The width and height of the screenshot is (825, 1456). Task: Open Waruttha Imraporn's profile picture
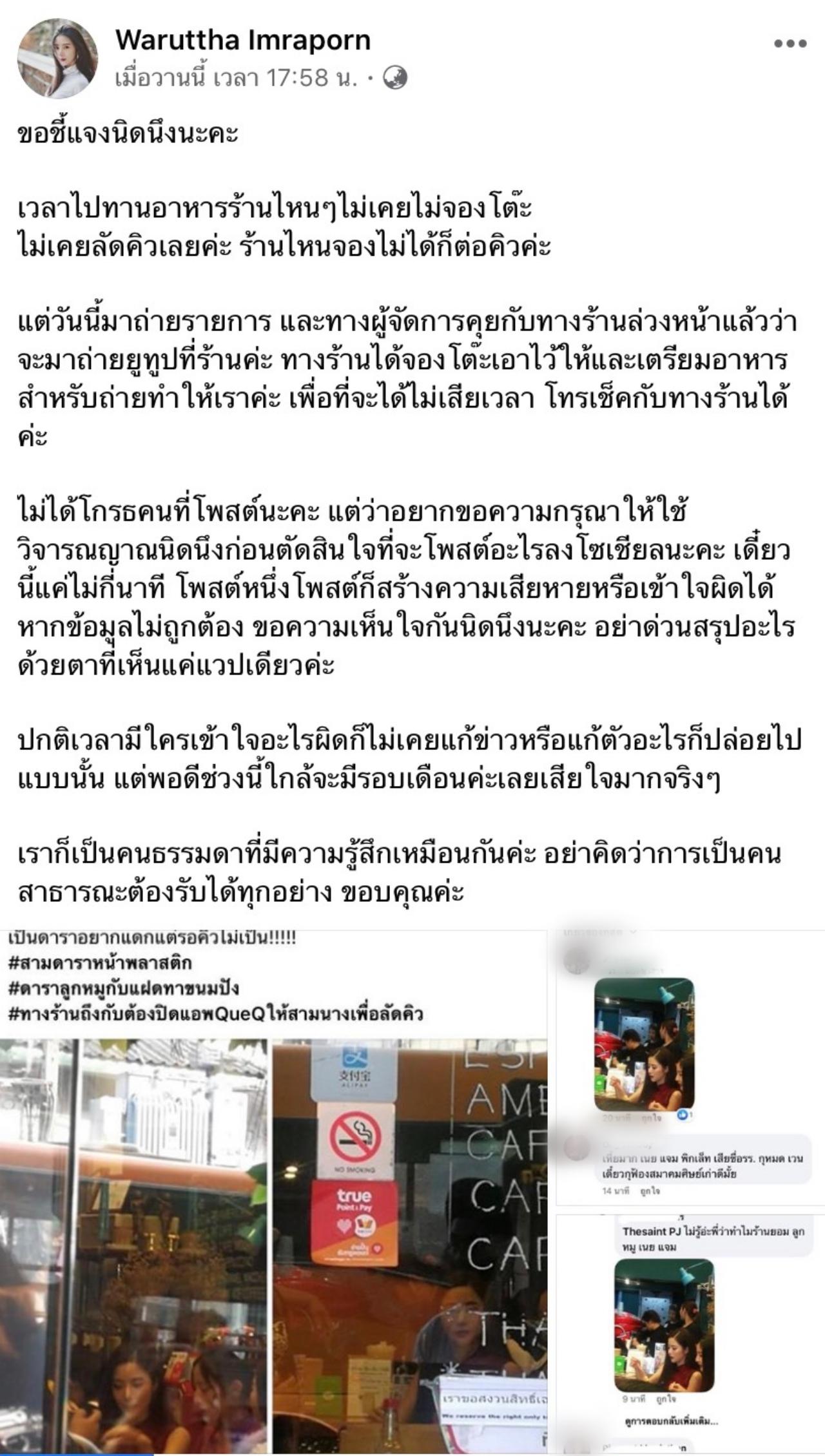tap(58, 58)
